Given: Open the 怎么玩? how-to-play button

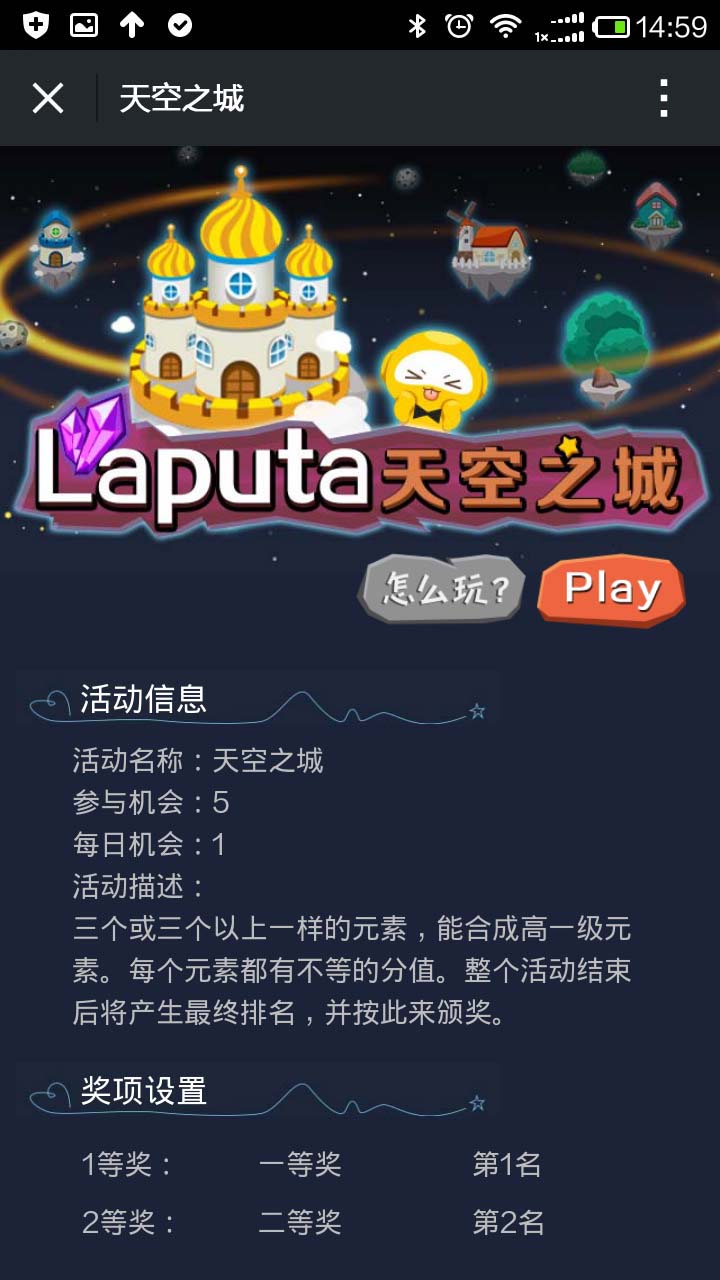Looking at the screenshot, I should point(443,589).
